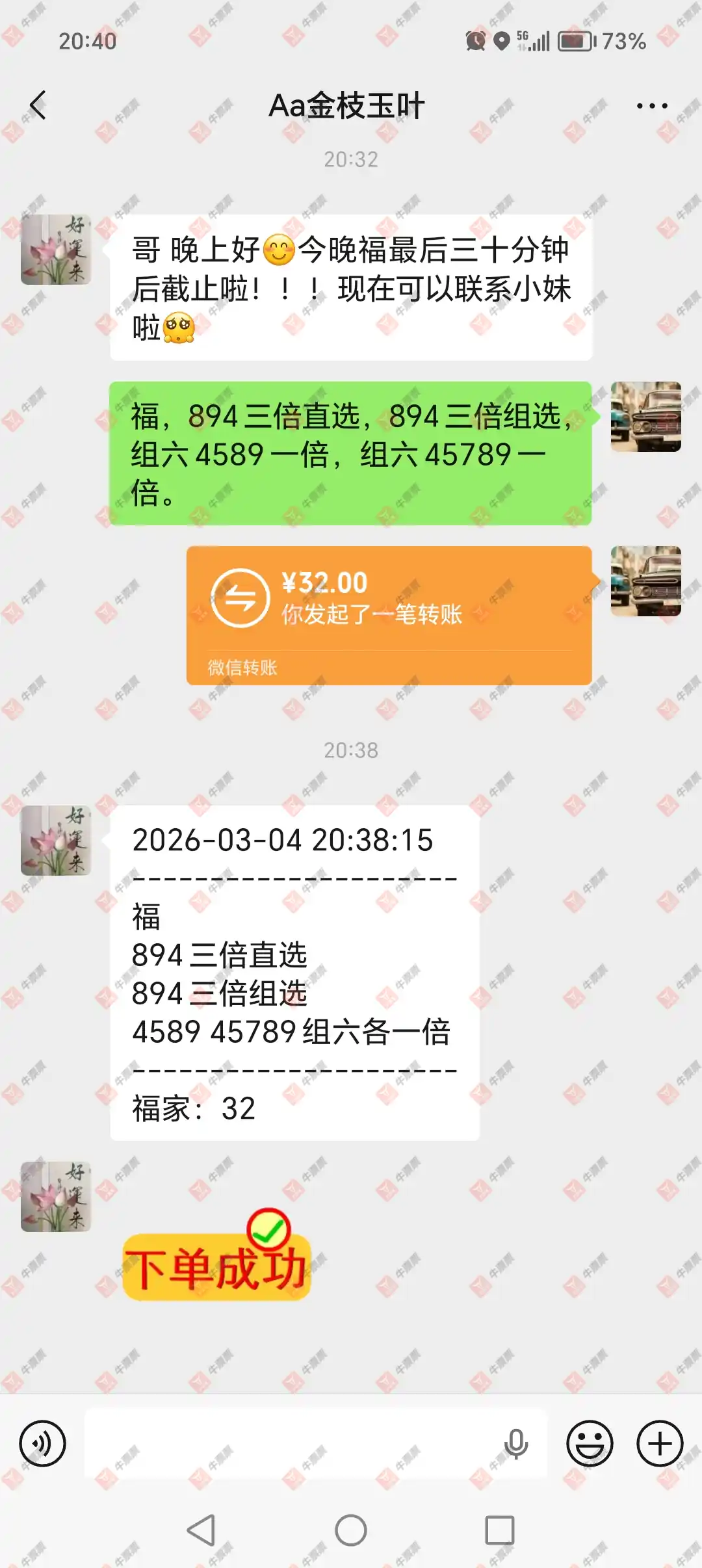View the 下单成功 sticker
702x1568 pixels.
click(x=217, y=1257)
